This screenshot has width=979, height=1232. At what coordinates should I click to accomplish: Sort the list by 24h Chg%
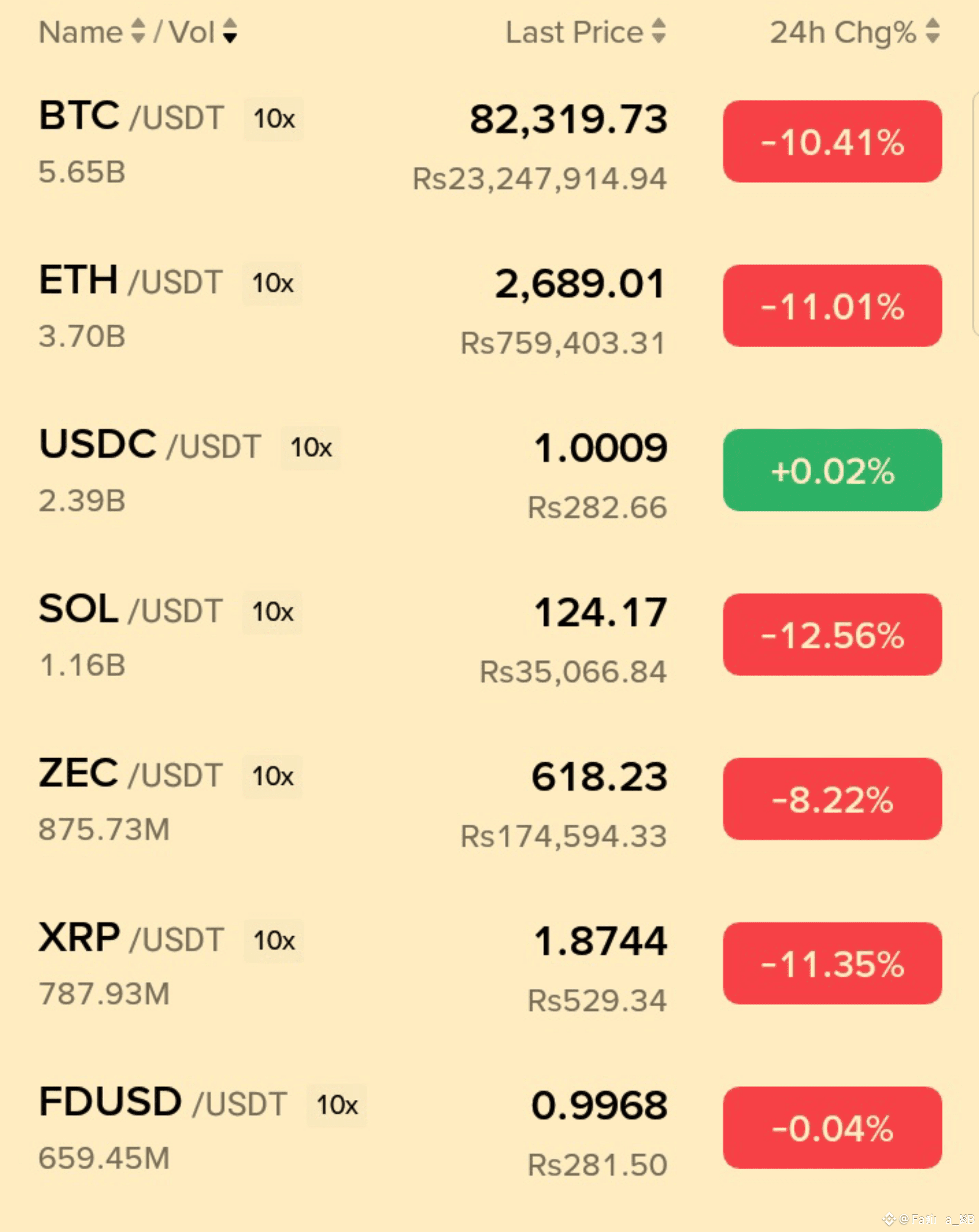click(854, 32)
